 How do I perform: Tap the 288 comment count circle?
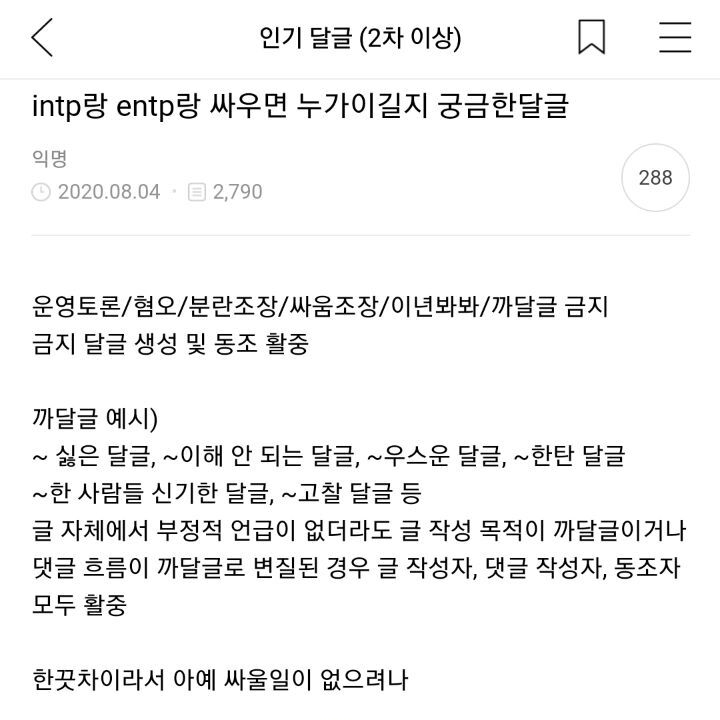[x=655, y=178]
